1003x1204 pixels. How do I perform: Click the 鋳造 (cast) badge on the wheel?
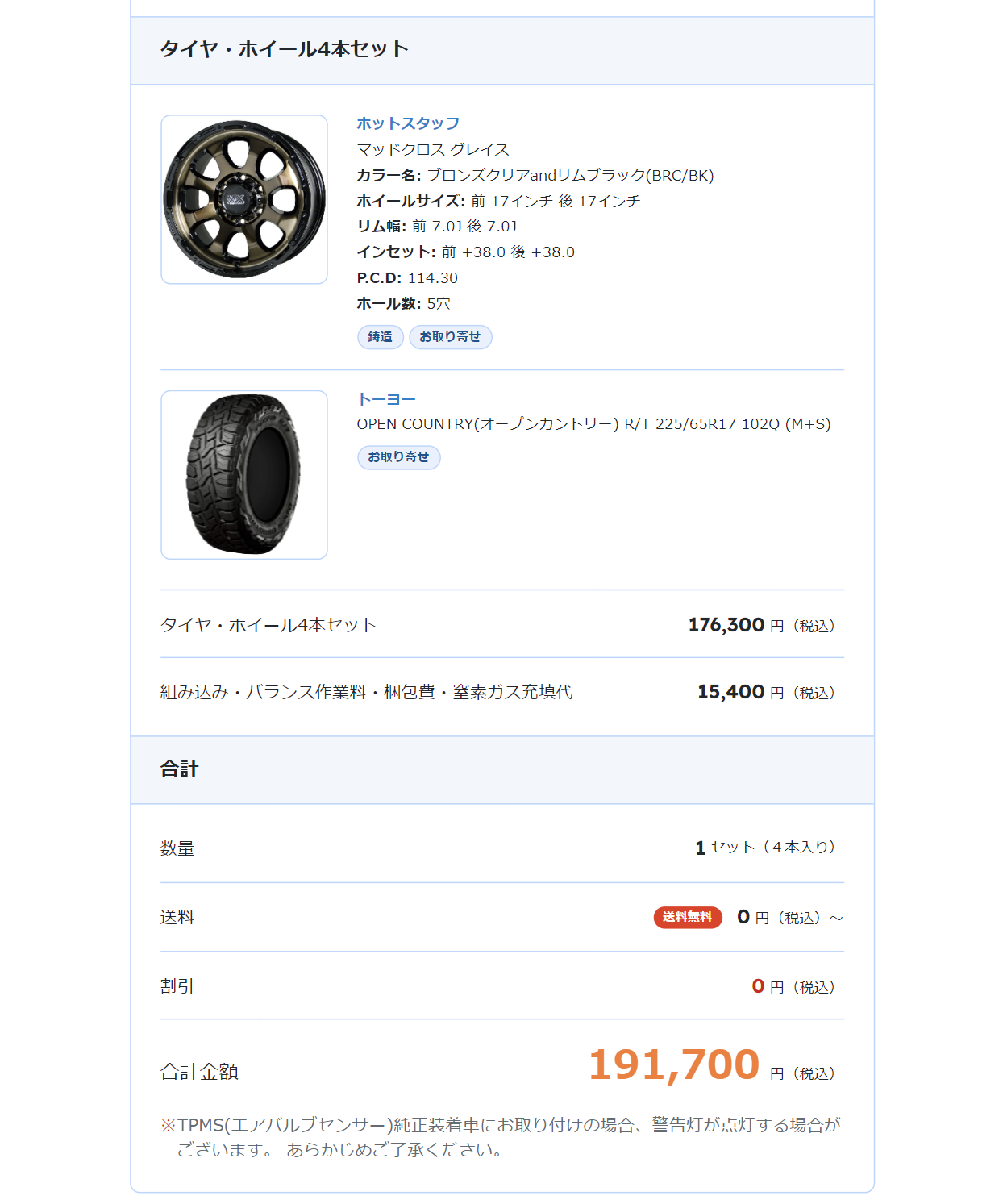click(380, 337)
